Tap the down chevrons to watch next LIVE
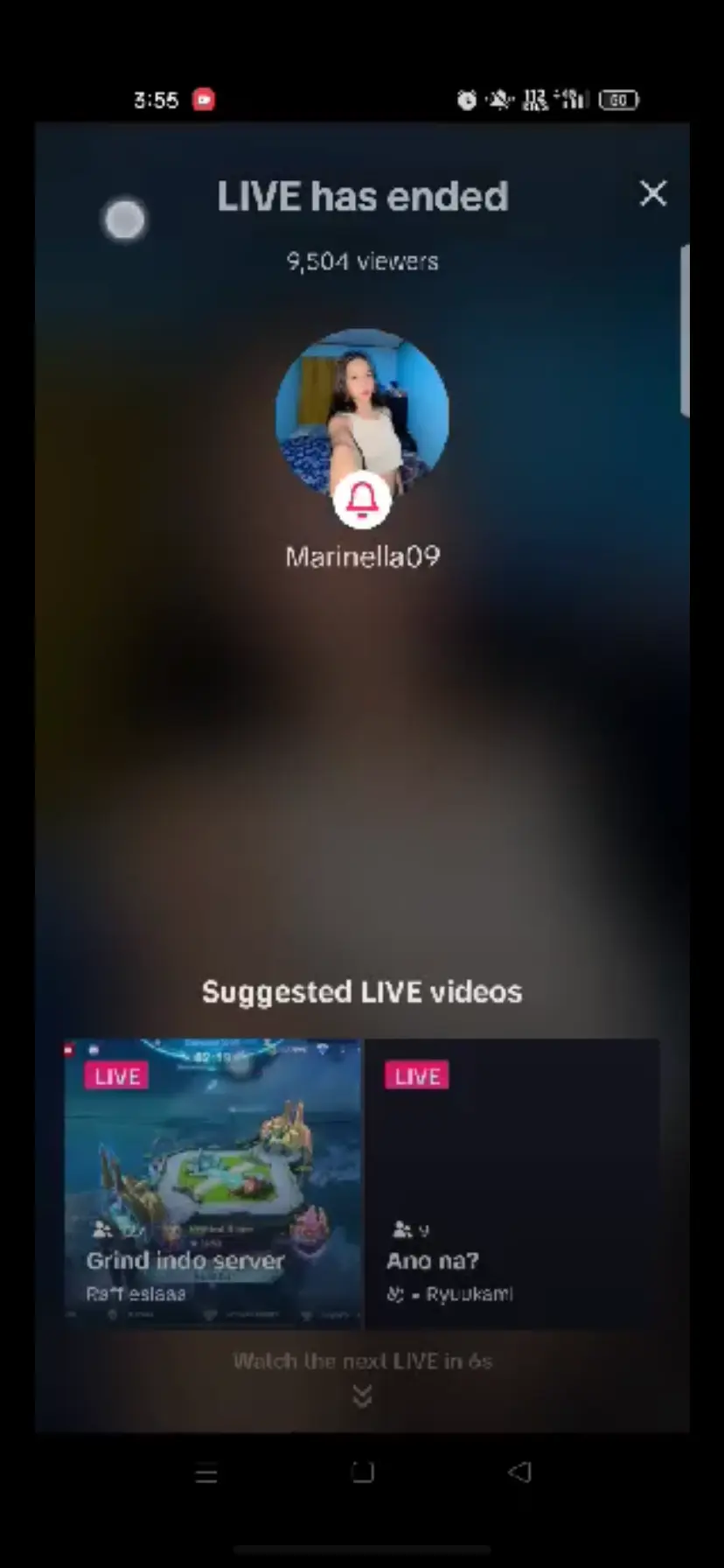724x1568 pixels. click(x=362, y=1396)
